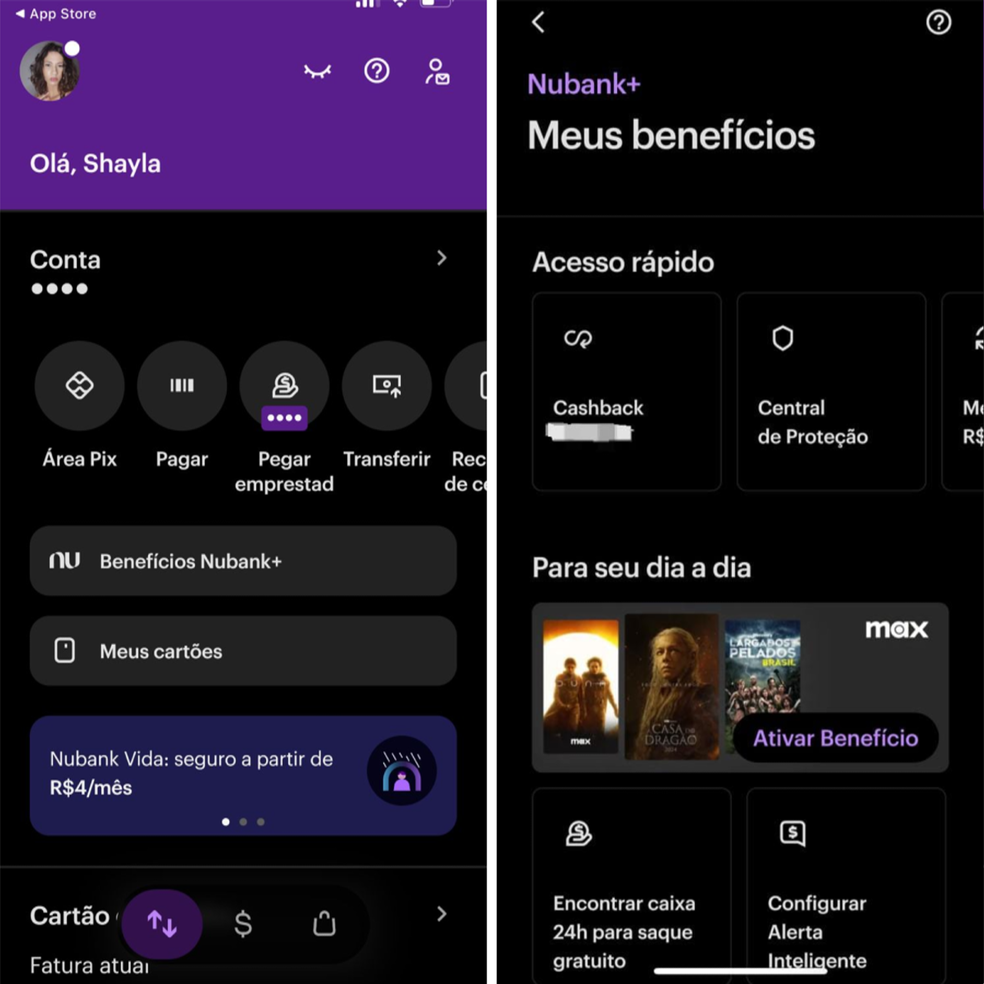
Task: Open the Nubank Vida insurance banner
Action: click(x=243, y=774)
